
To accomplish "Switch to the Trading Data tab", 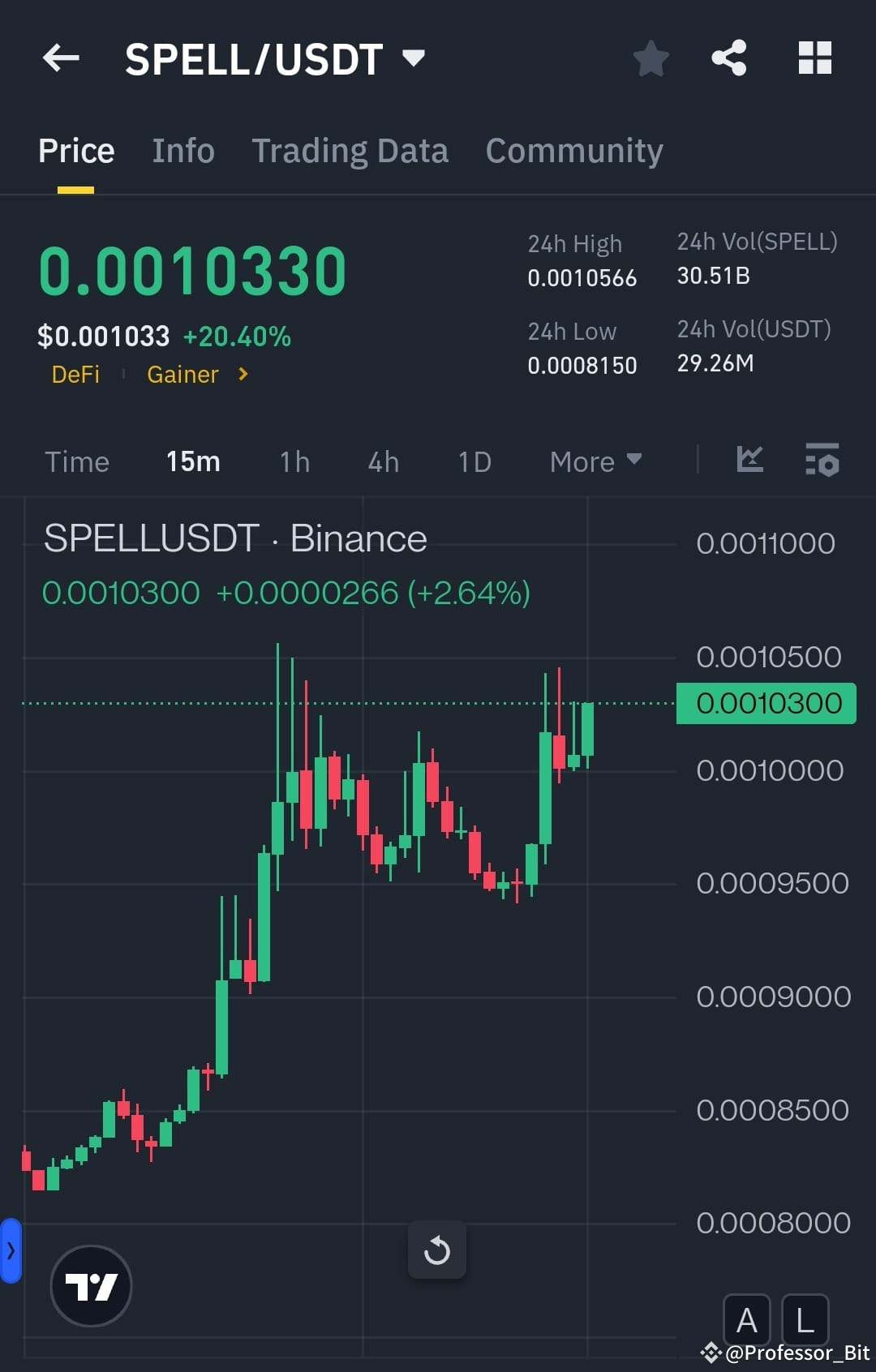I will (x=350, y=150).
